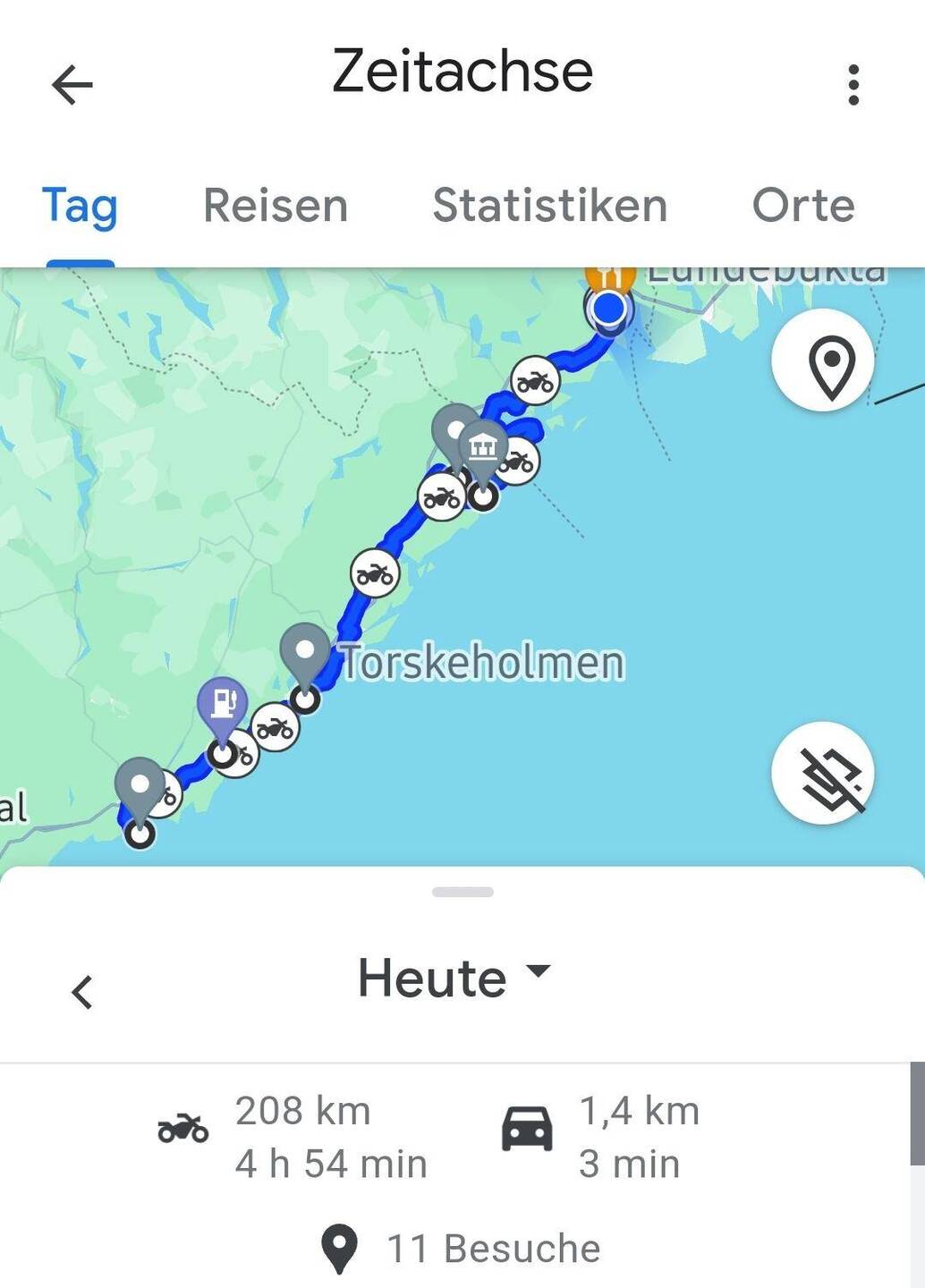This screenshot has width=925, height=1288.
Task: Tap the restaurant marker near Lundebukta
Action: pos(610,275)
